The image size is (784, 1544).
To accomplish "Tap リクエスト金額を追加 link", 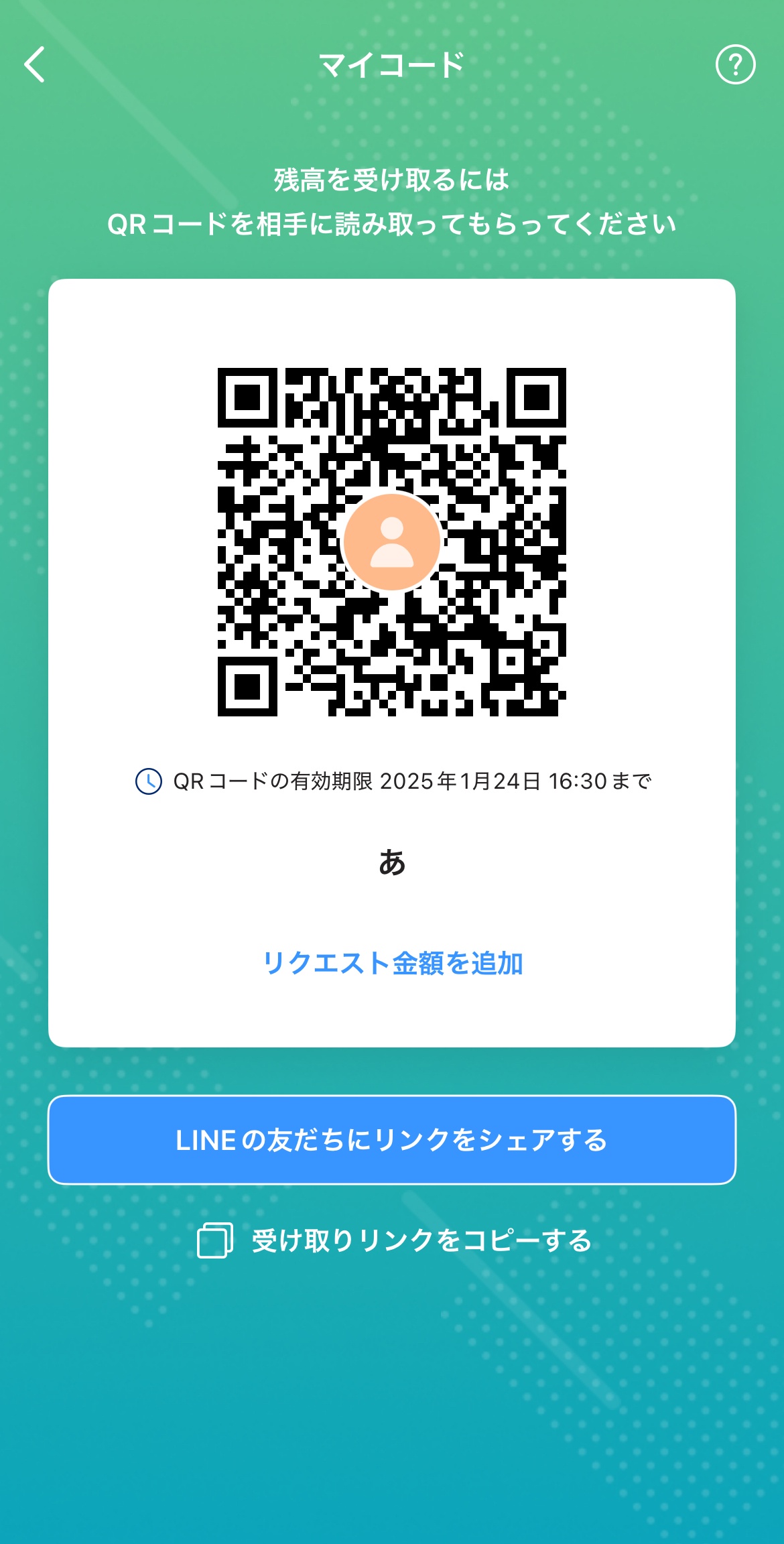I will point(392,963).
